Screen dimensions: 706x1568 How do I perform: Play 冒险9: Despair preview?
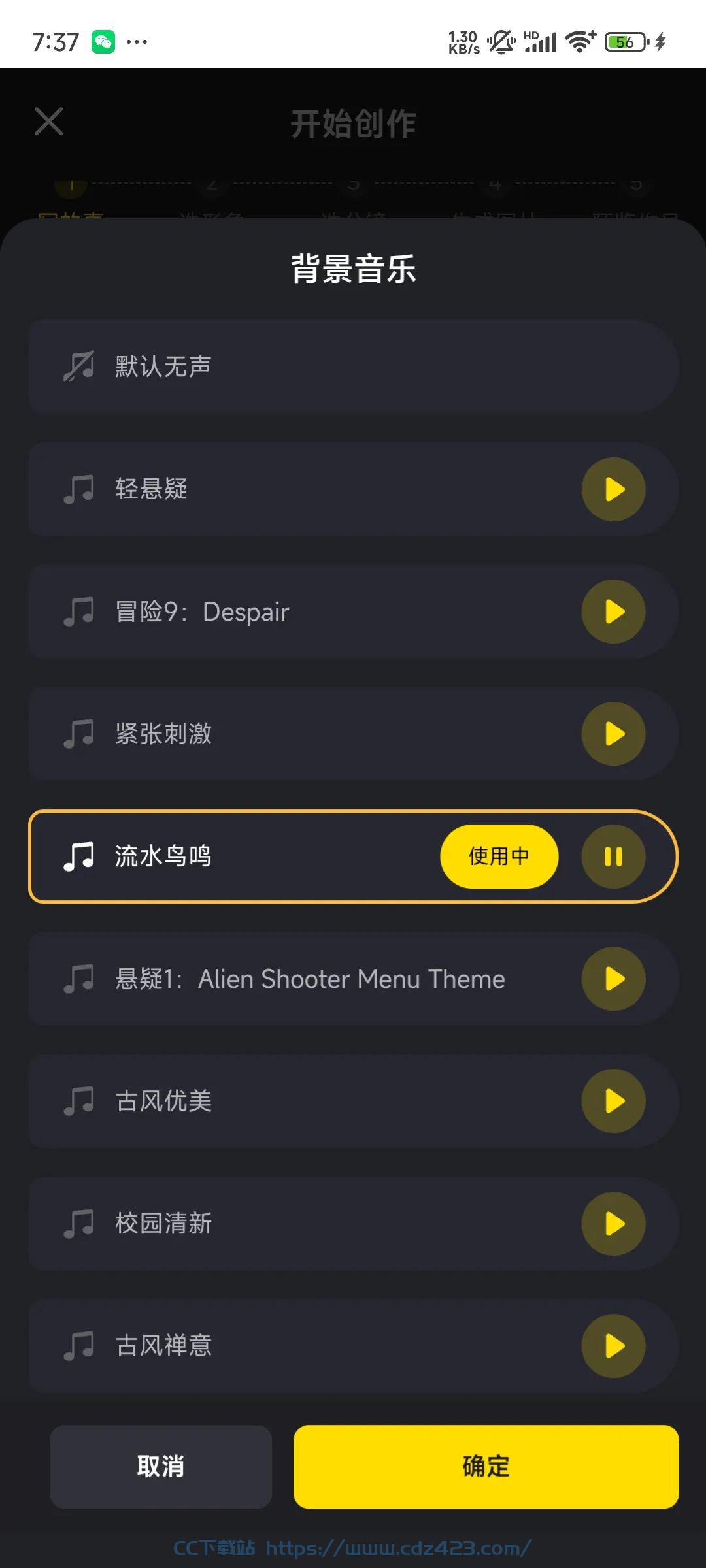[x=613, y=612]
